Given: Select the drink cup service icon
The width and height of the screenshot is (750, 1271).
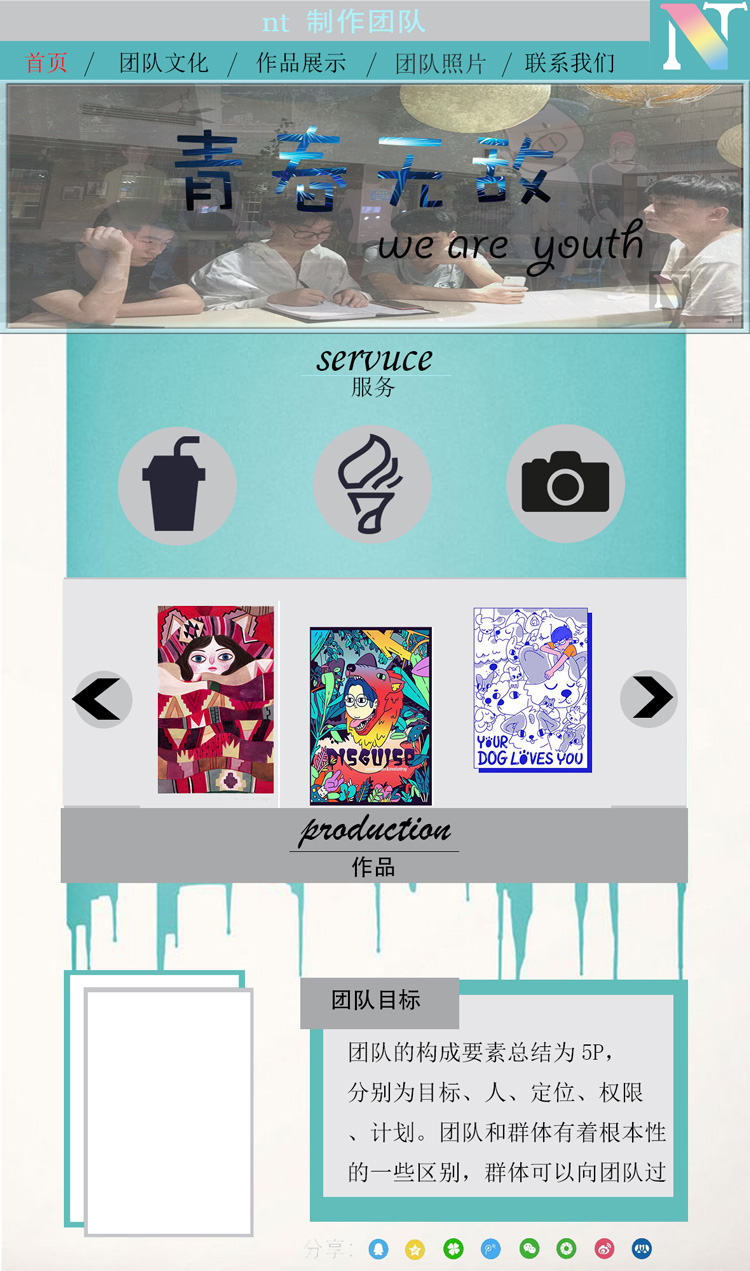Looking at the screenshot, I should pos(176,485).
